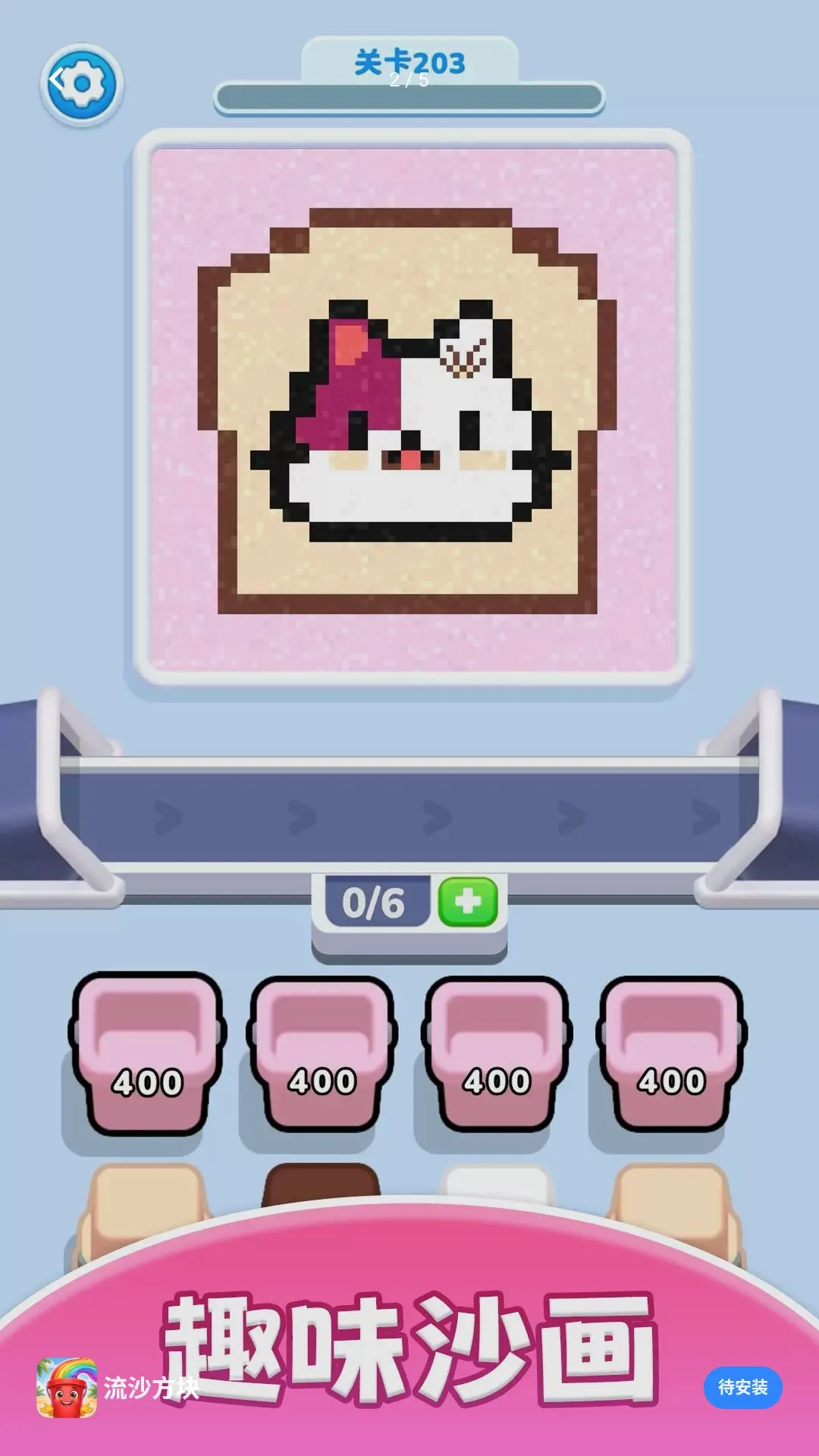Tap the 待安装 install button
This screenshot has height=1456, width=819.
click(x=742, y=1387)
